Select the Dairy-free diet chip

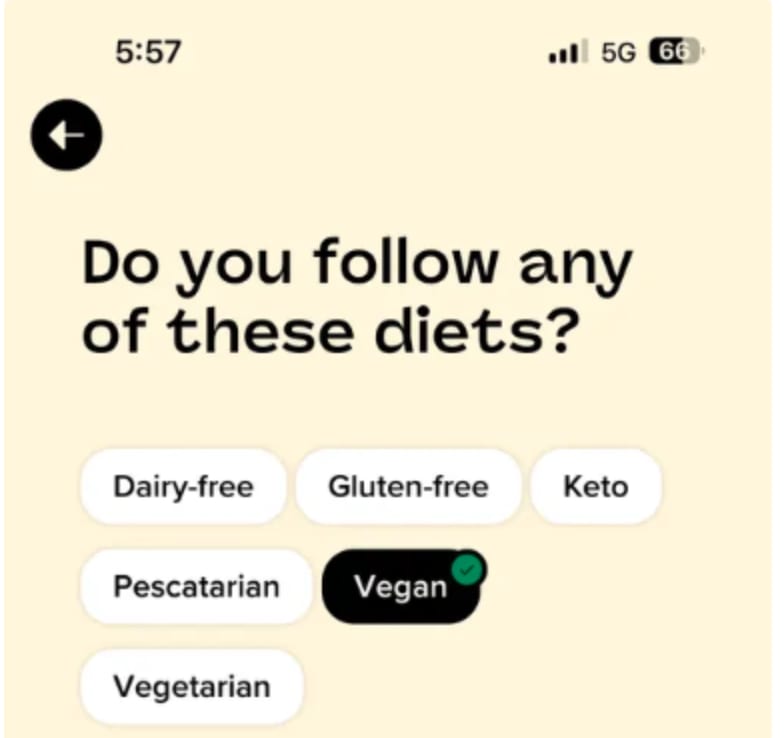183,487
